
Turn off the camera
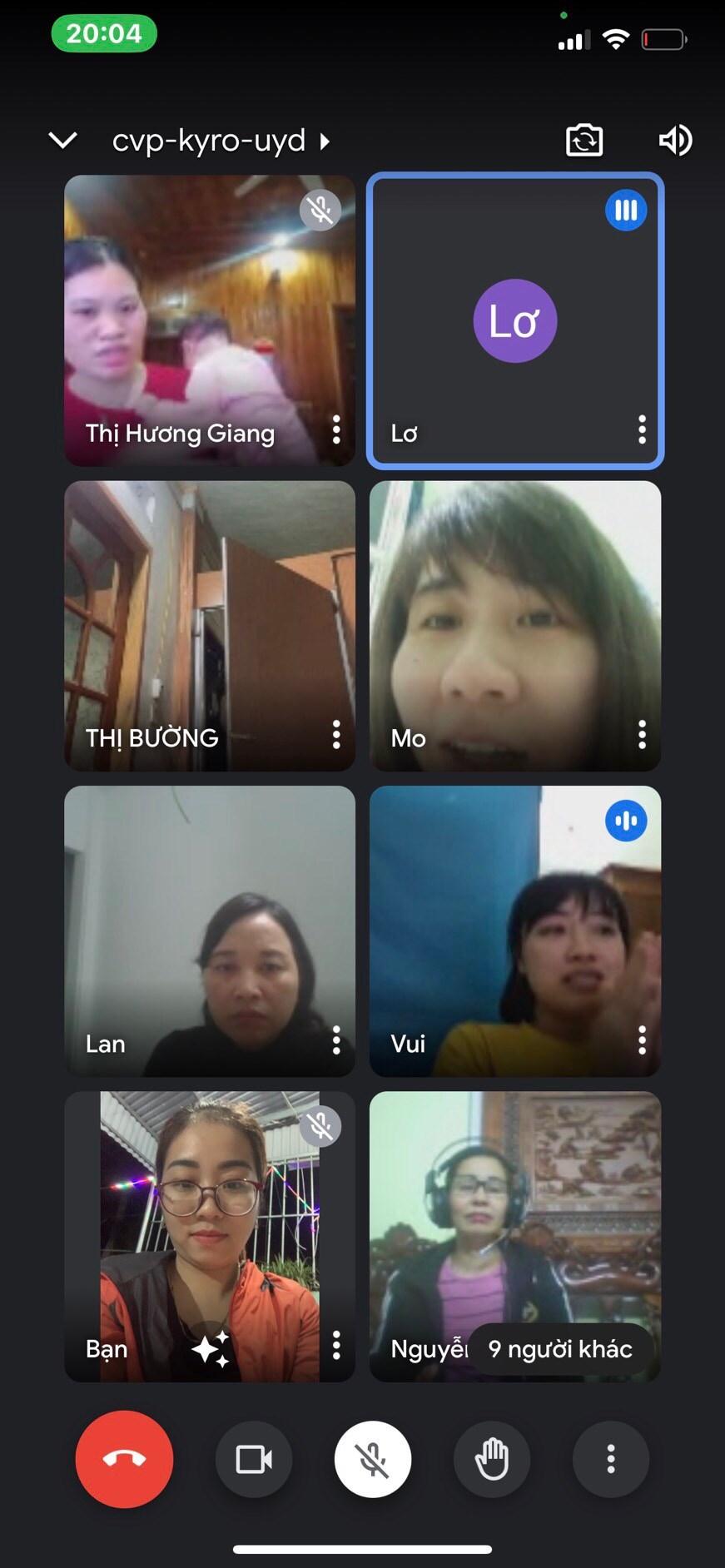[x=254, y=1459]
